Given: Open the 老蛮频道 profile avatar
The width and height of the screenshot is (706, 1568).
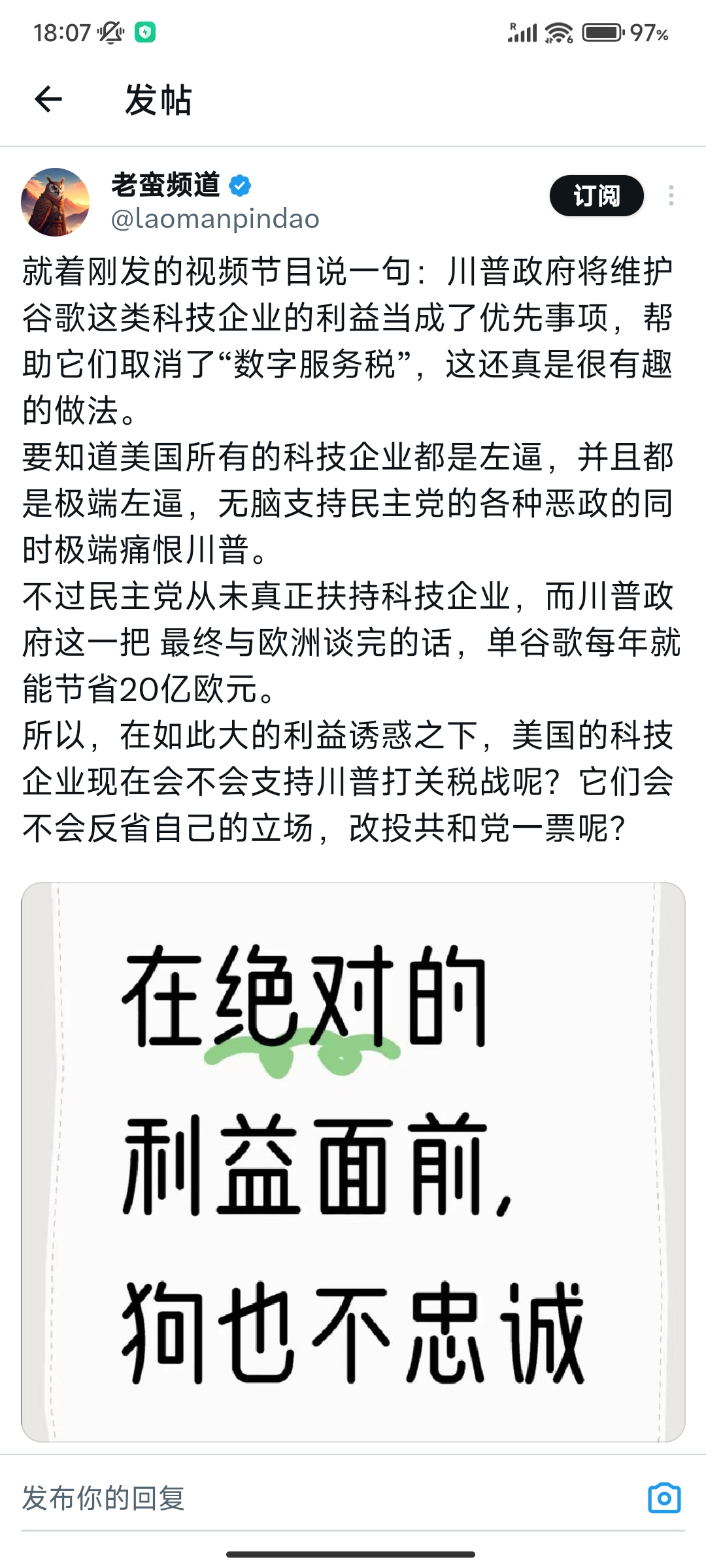Looking at the screenshot, I should click(x=56, y=202).
